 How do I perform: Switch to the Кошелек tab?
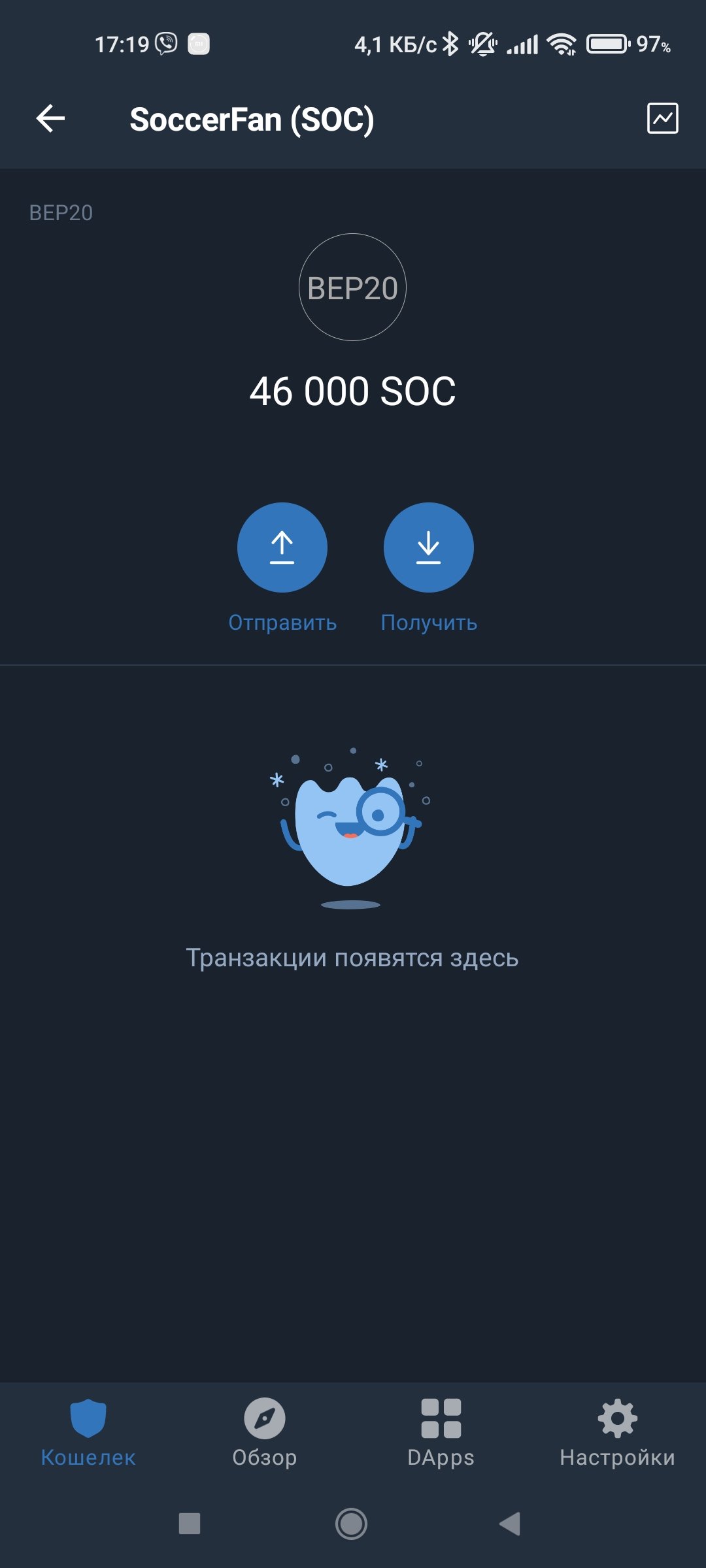coord(88,1432)
